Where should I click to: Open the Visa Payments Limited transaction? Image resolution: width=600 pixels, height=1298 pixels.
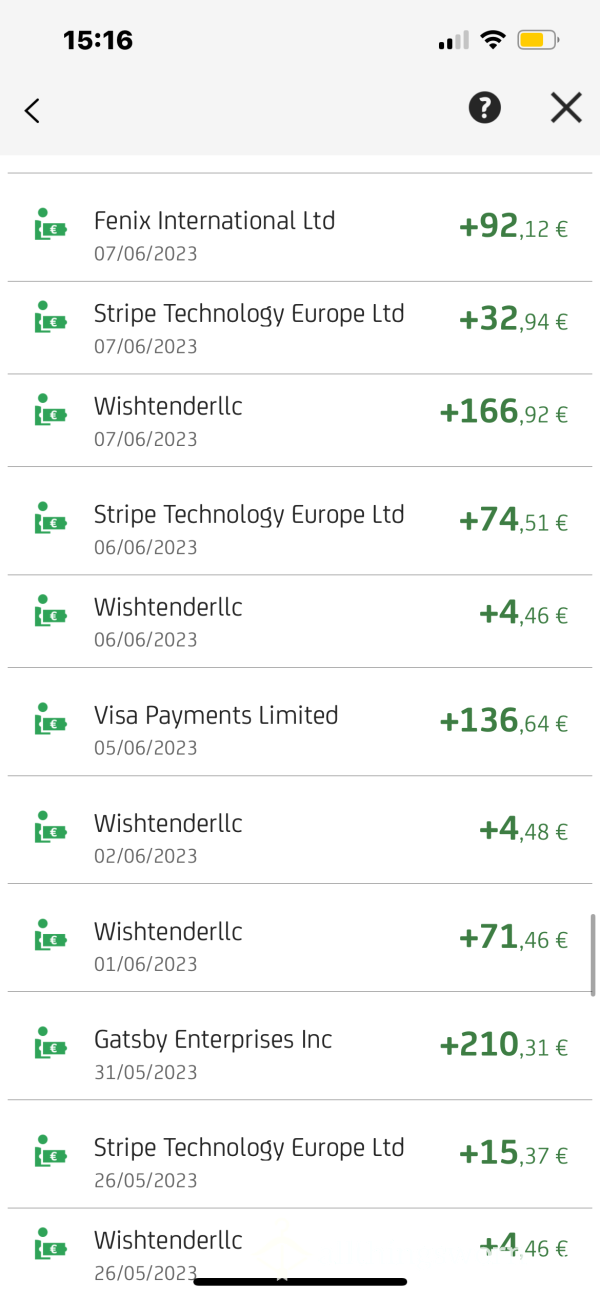[x=300, y=722]
